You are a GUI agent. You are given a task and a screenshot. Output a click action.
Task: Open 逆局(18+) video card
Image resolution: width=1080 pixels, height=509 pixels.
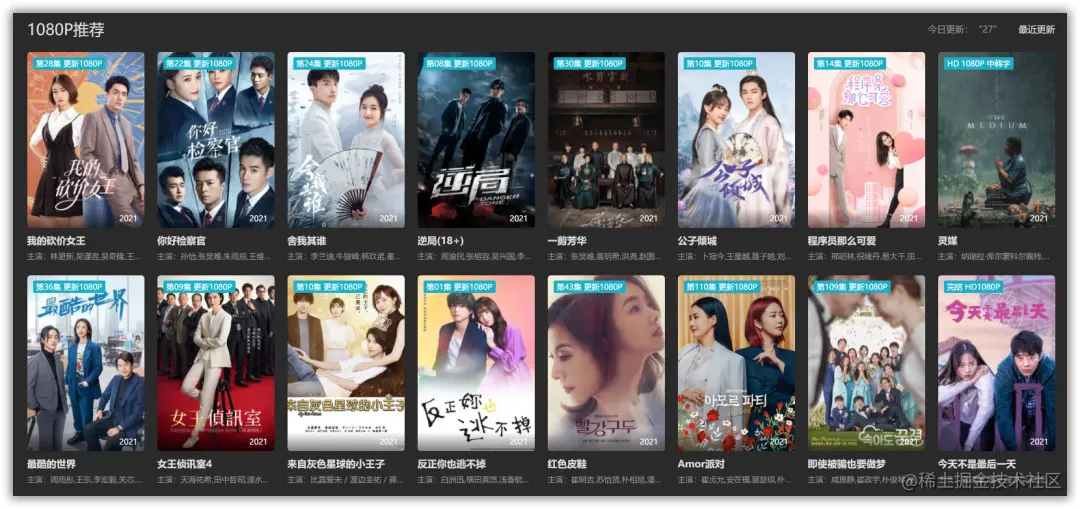click(475, 140)
